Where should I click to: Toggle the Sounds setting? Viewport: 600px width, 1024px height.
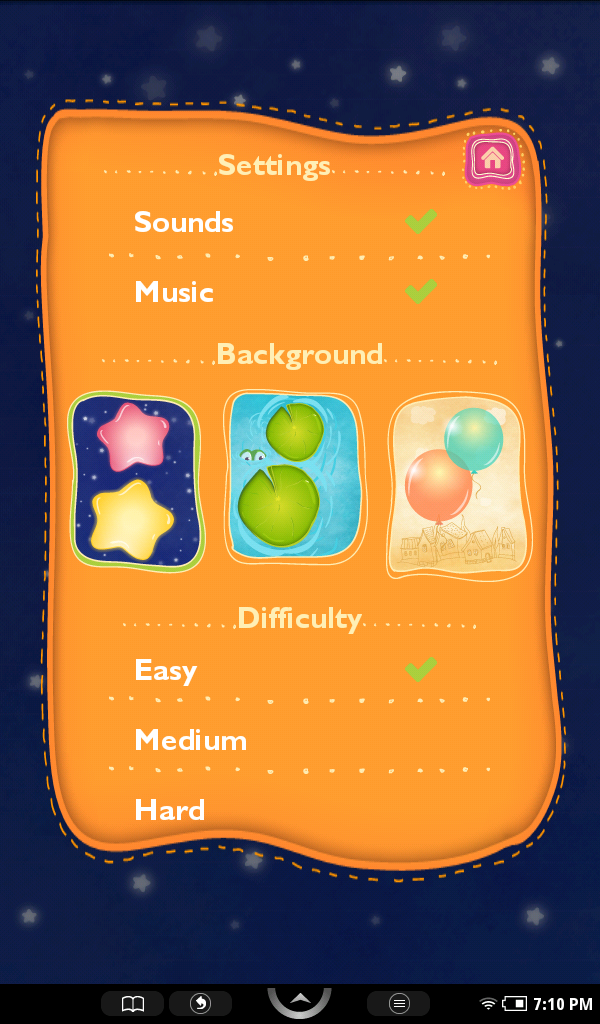click(x=299, y=222)
